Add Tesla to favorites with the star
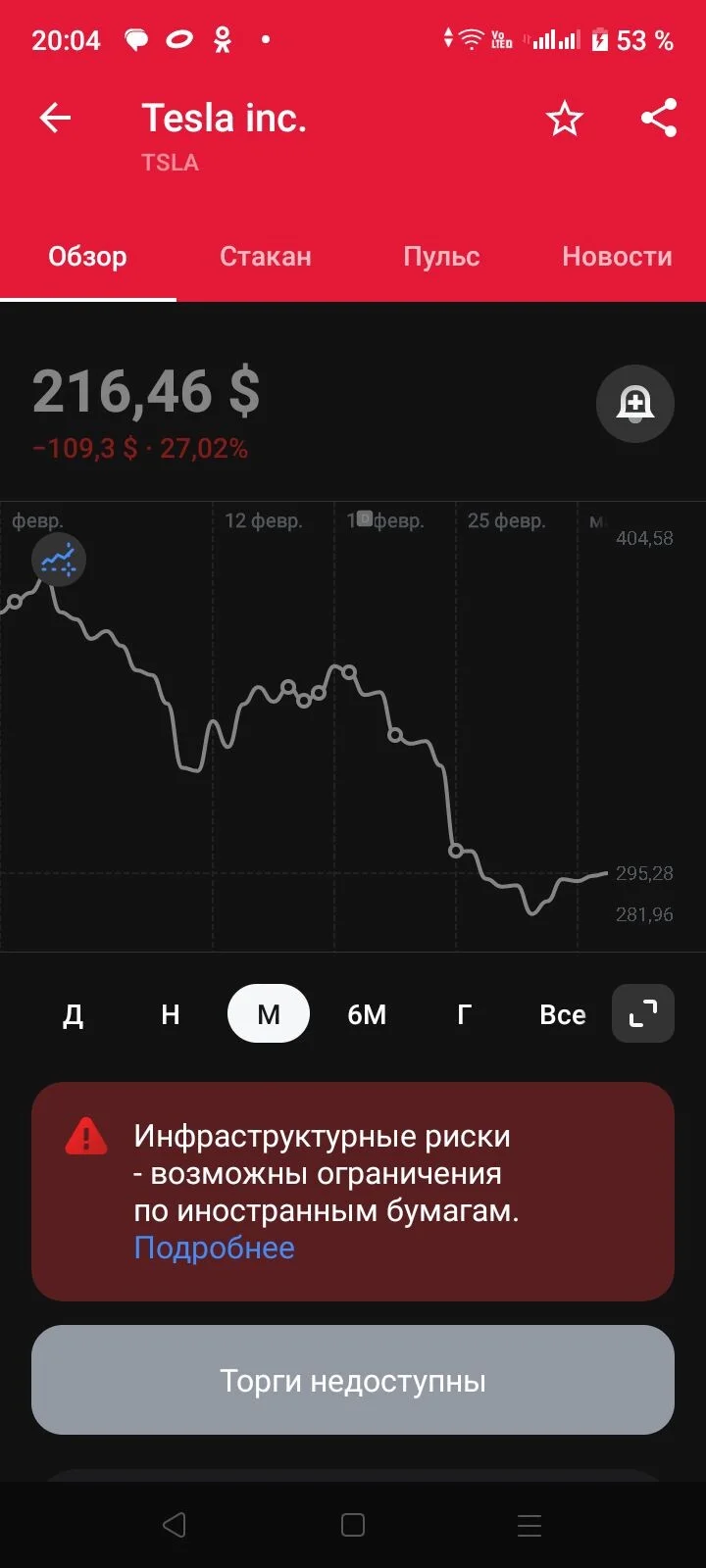The image size is (706, 1568). click(x=564, y=119)
